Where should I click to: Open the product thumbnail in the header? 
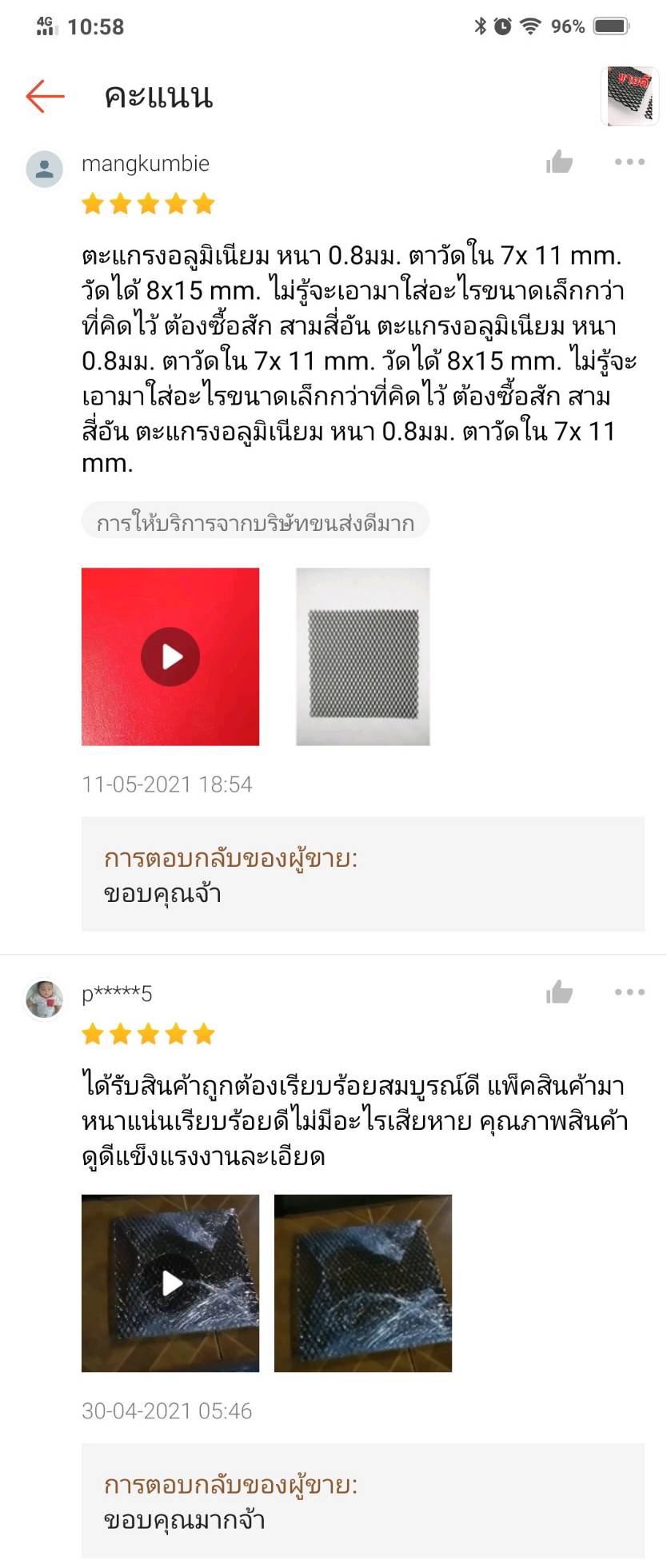(x=629, y=96)
